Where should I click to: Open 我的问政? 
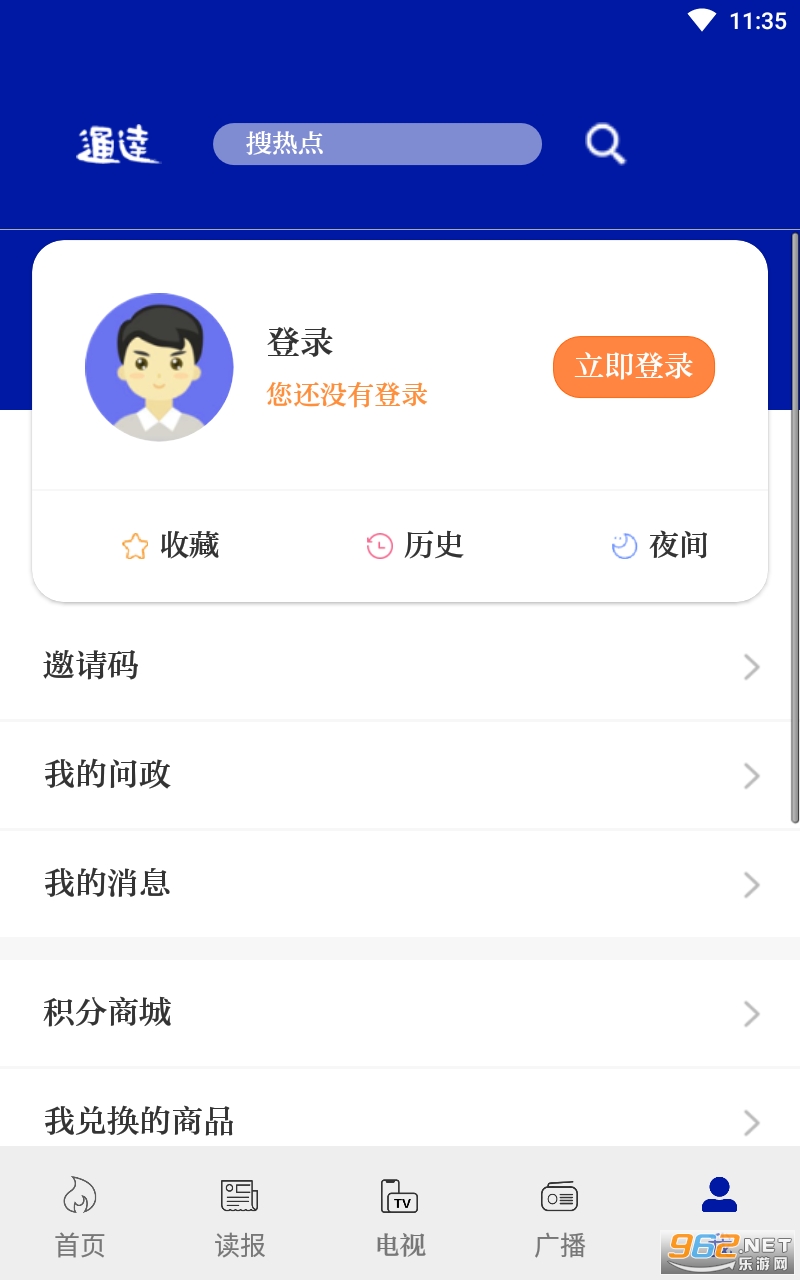click(x=400, y=775)
